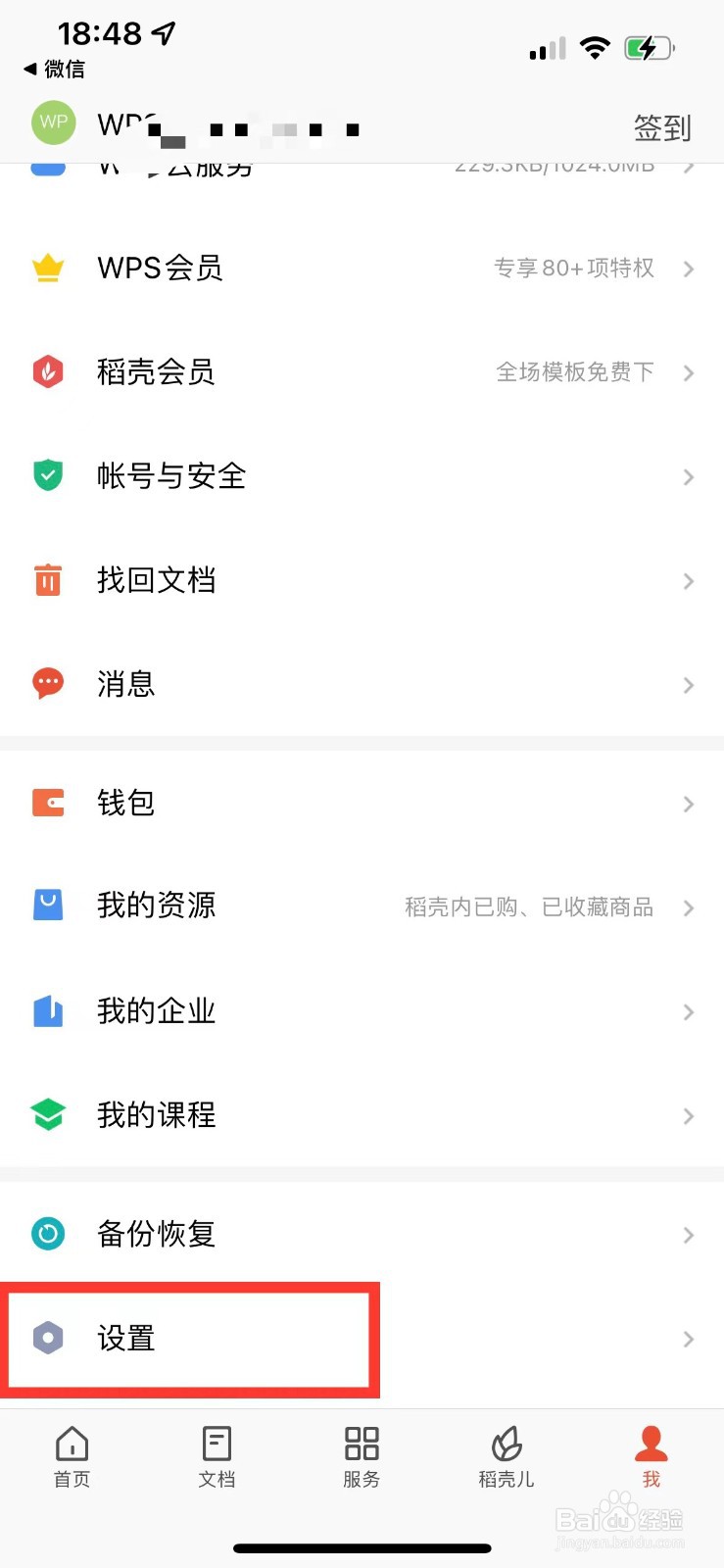Open 找回文档 to recover documents
Screen dimensions: 724x1568
(362, 580)
